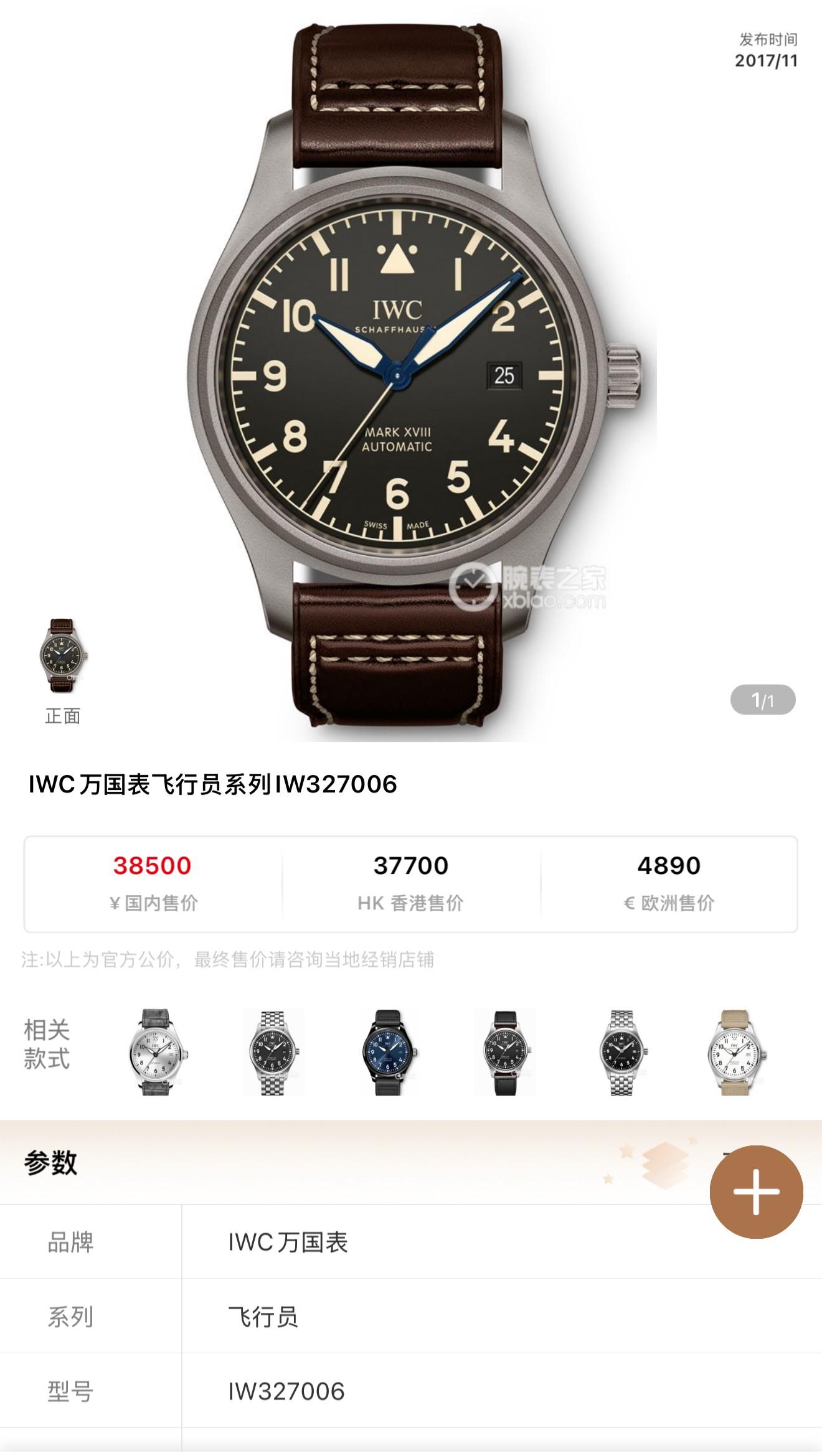The image size is (822, 1456).
Task: Open related blue-dial watch with black case
Action: pyautogui.click(x=389, y=1052)
